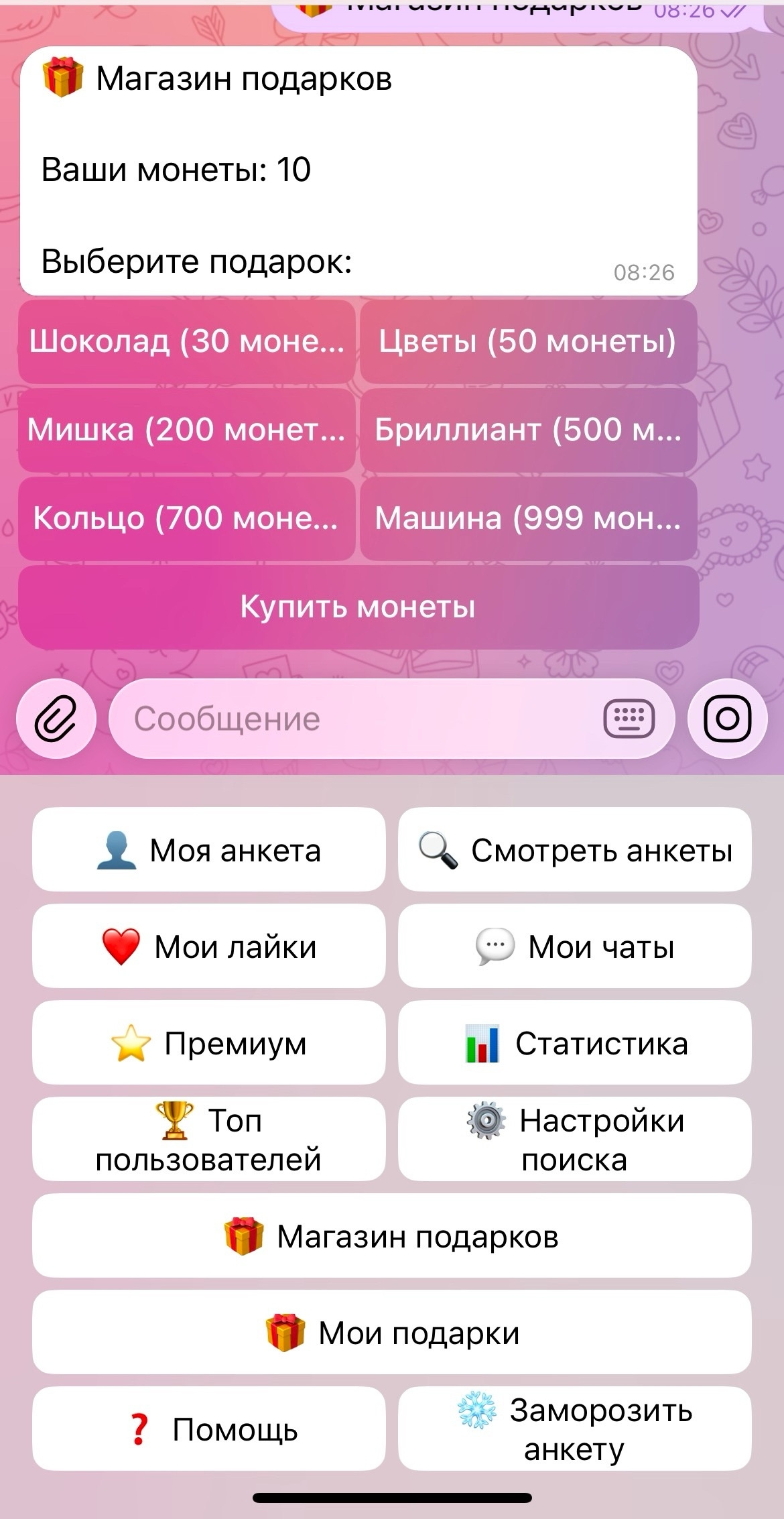
Task: Open Моя анкета from the bot keyboard
Action: [209, 850]
